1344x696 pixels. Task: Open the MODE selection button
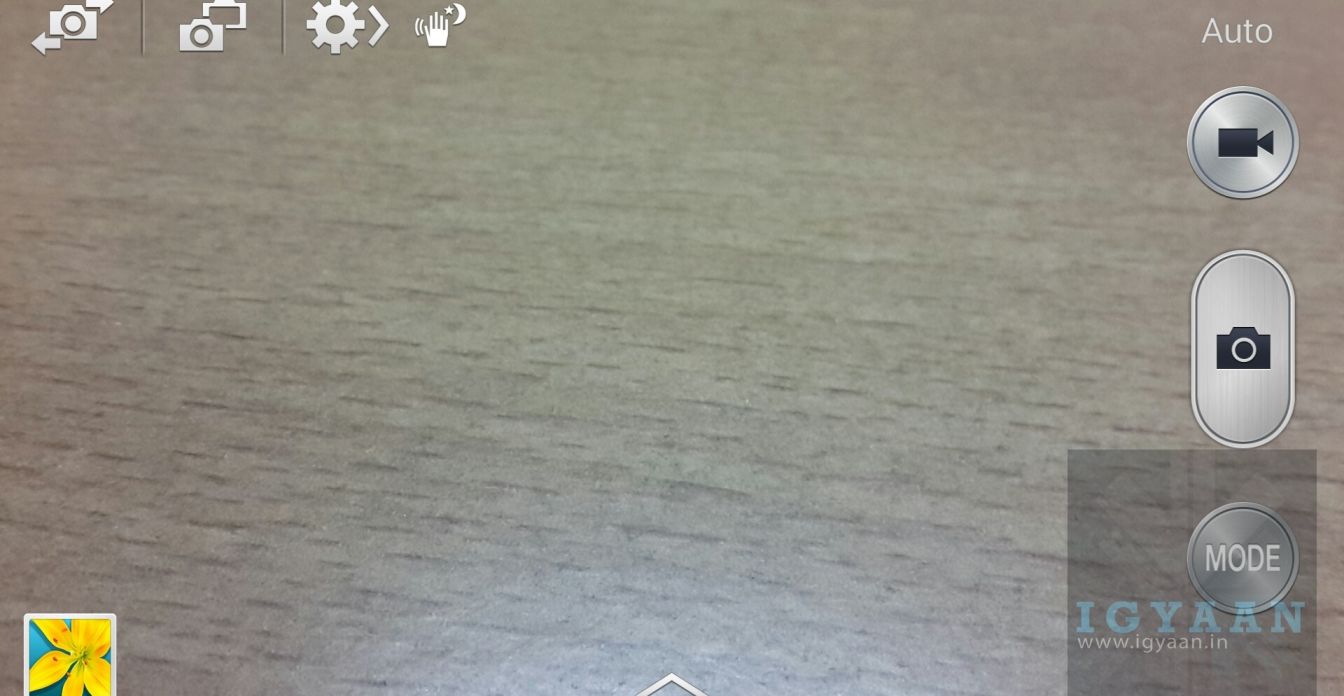click(x=1243, y=558)
